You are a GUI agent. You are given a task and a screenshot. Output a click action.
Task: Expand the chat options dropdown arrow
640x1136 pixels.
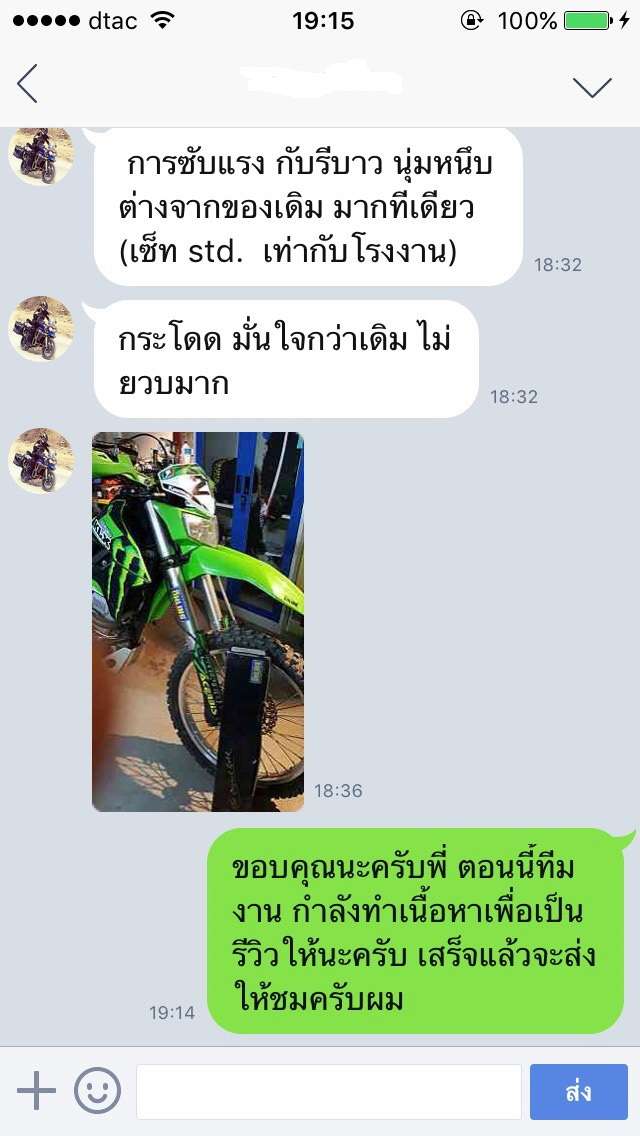click(592, 87)
